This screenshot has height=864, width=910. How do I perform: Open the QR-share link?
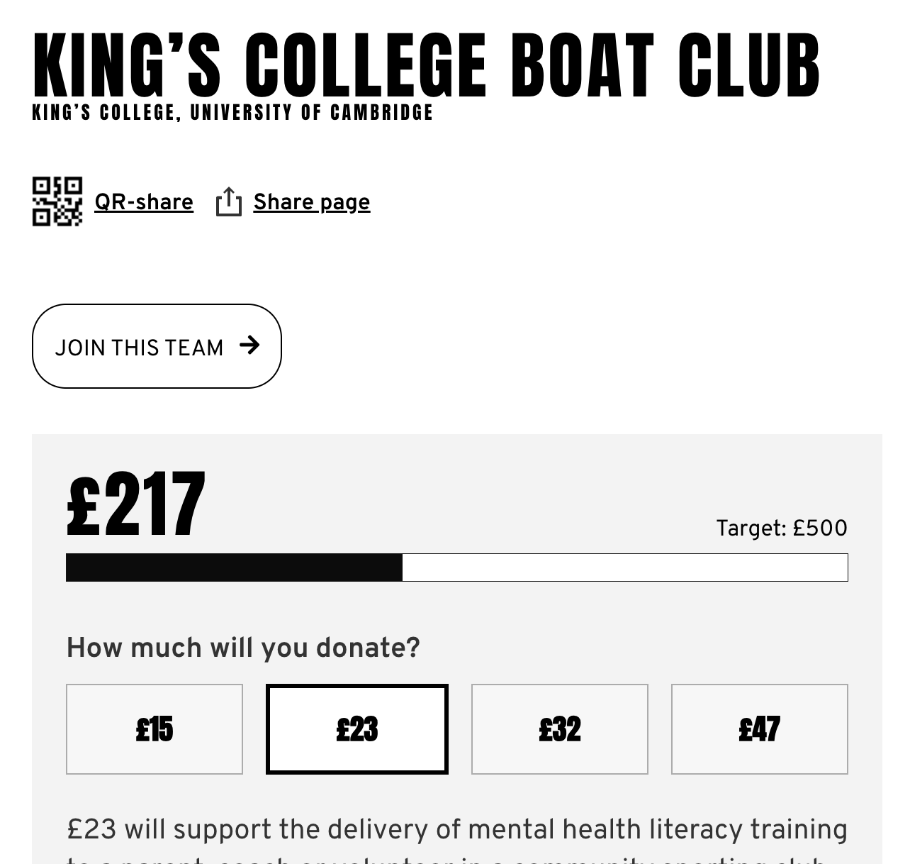[x=143, y=202]
